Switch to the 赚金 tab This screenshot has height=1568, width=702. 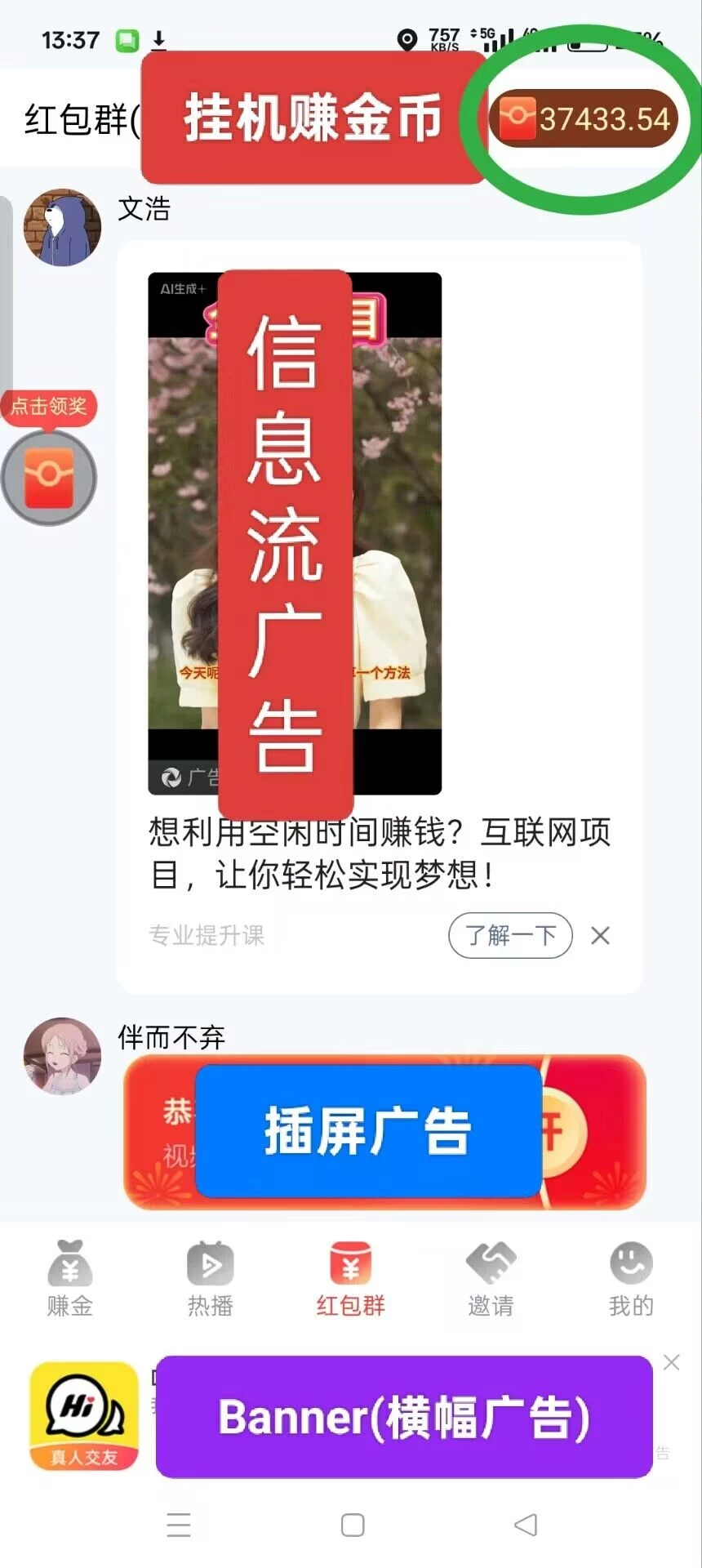69,1278
